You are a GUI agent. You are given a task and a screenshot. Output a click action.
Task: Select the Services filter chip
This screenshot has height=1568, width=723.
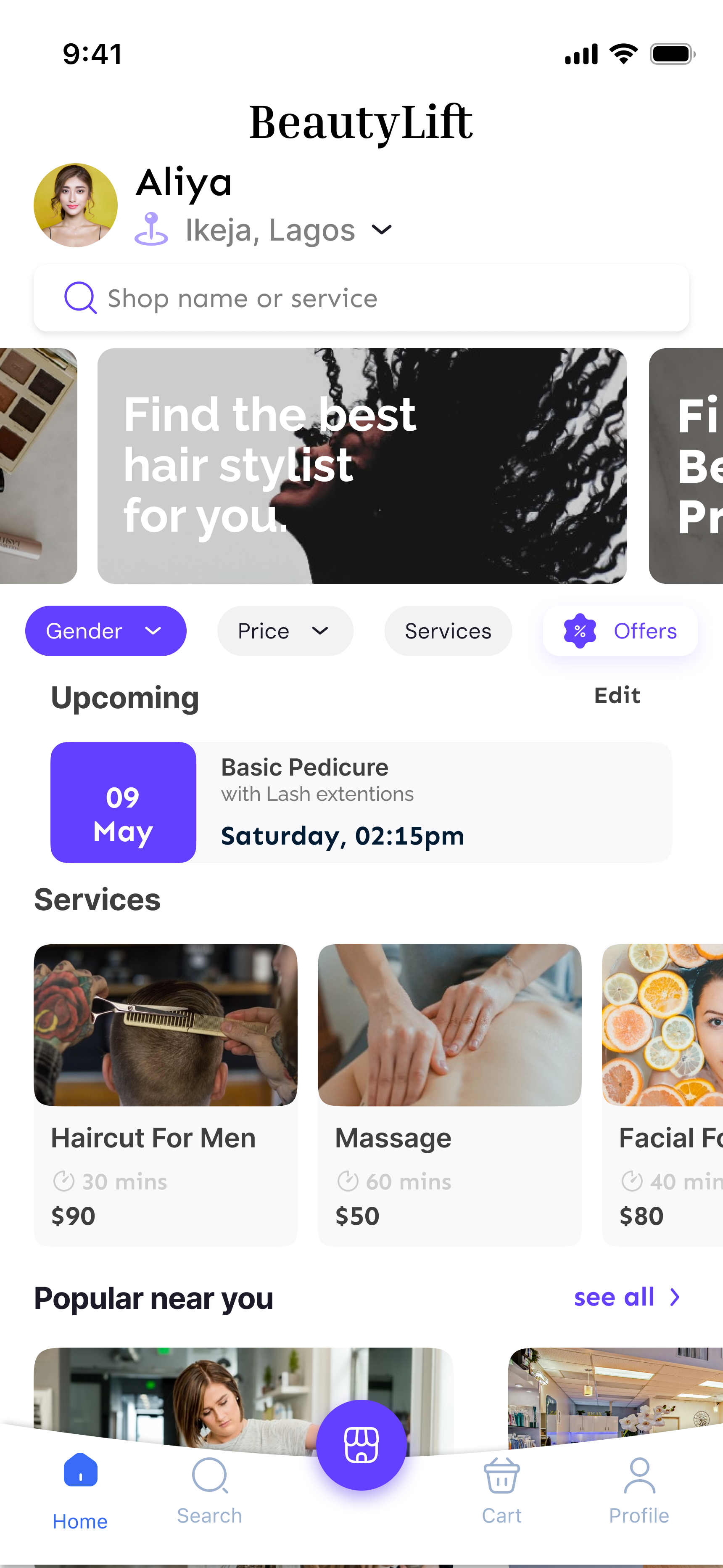[x=448, y=631]
